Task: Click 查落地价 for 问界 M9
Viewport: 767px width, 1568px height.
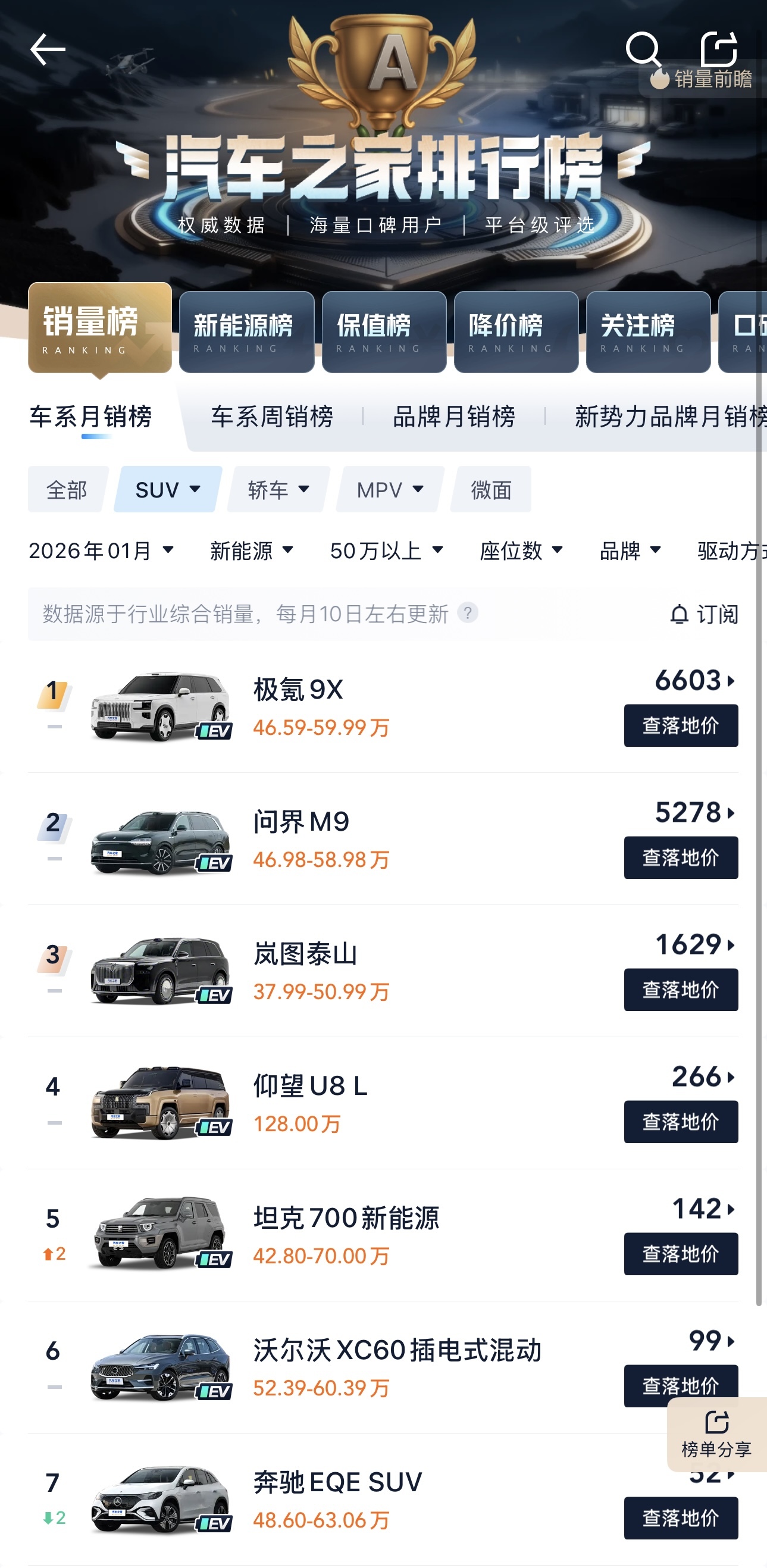Action: pyautogui.click(x=680, y=857)
